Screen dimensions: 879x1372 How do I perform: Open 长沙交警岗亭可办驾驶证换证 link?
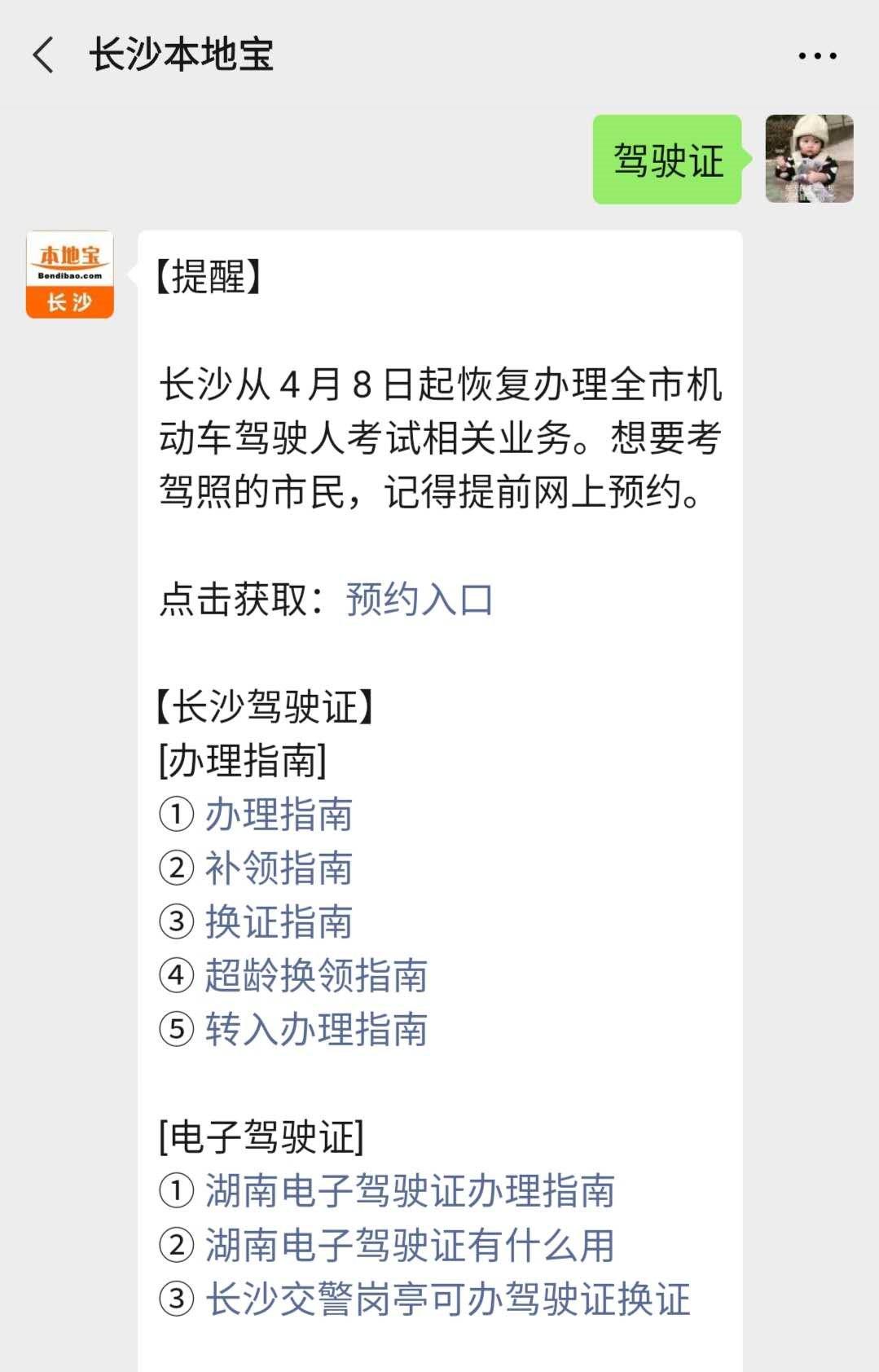tap(446, 1299)
